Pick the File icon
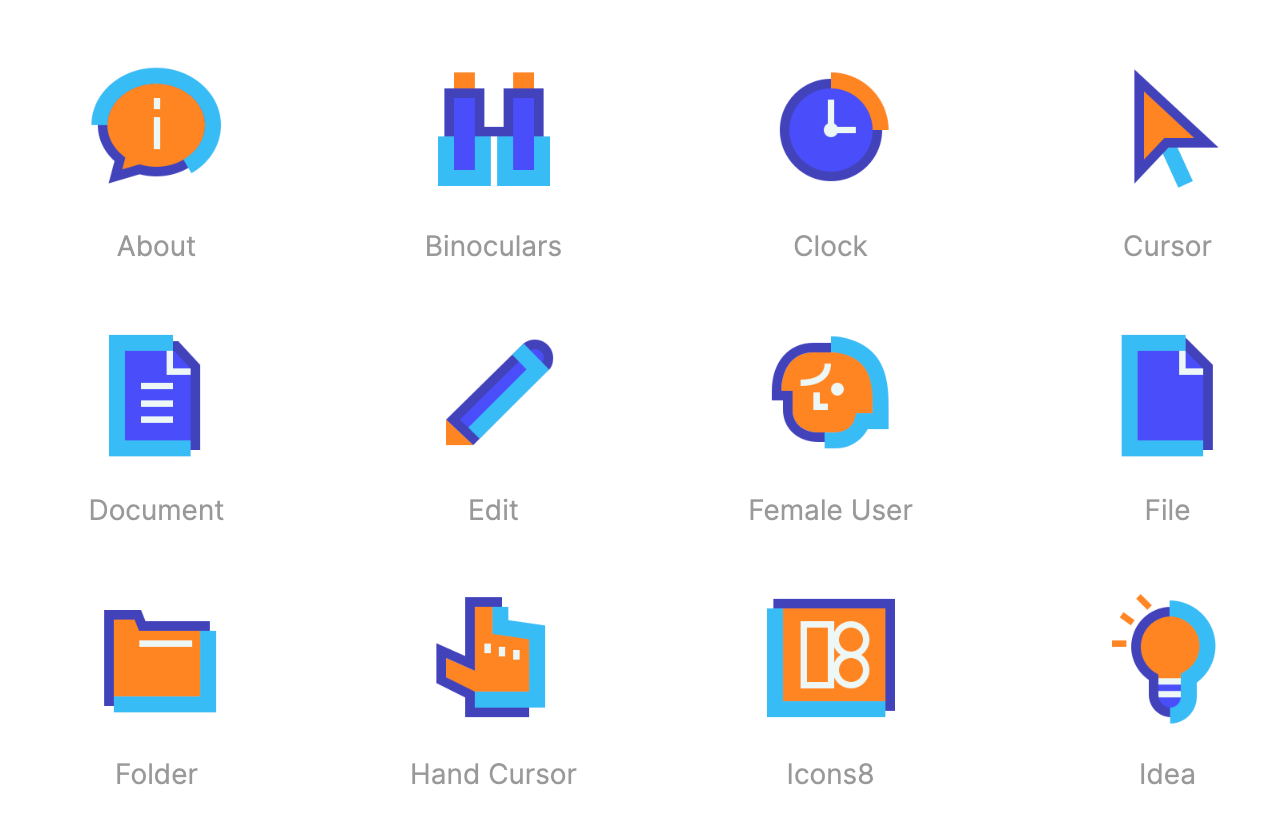The image size is (1284, 836). point(1166,395)
